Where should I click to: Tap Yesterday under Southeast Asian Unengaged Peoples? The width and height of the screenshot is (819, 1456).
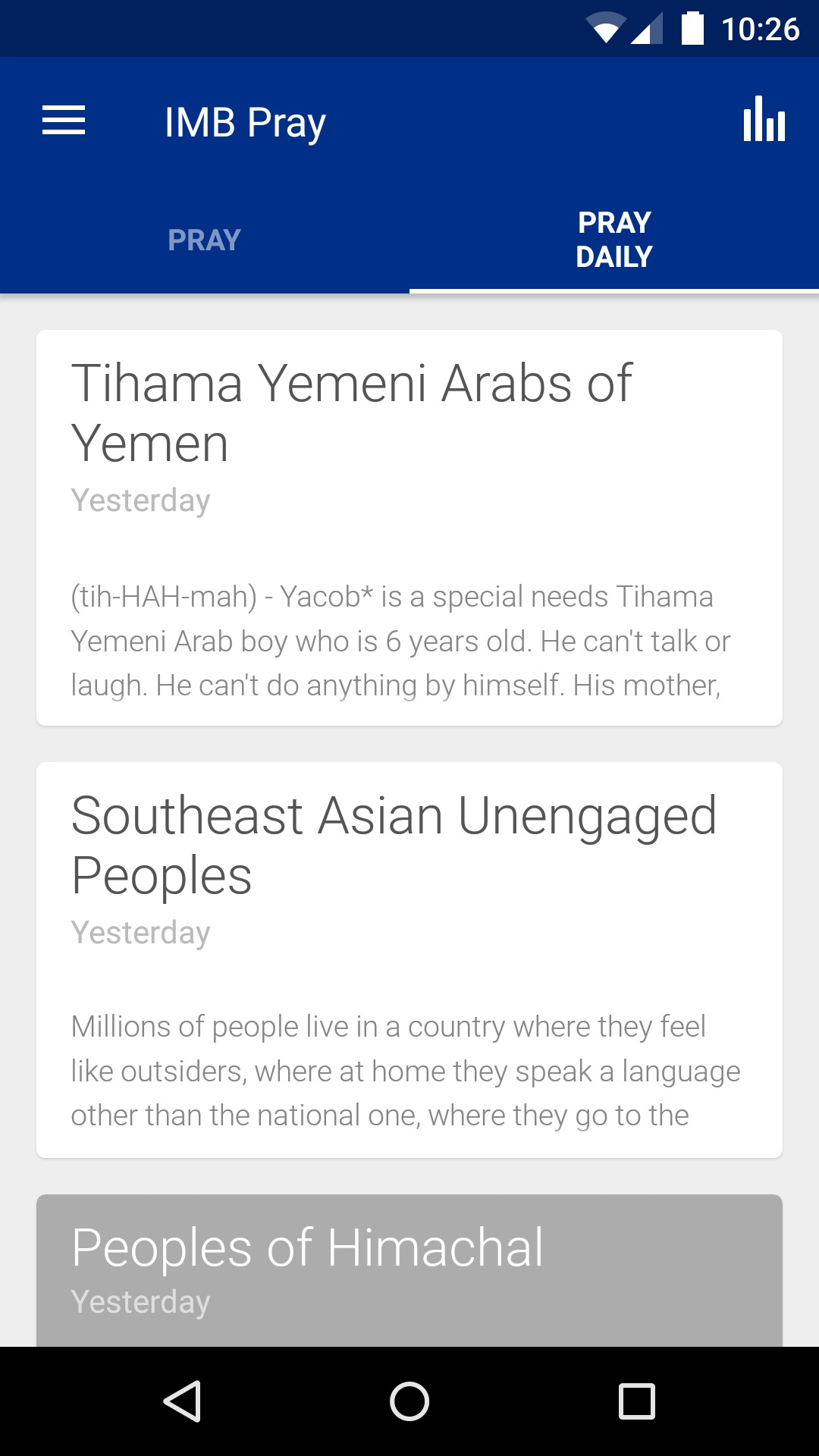pyautogui.click(x=140, y=933)
